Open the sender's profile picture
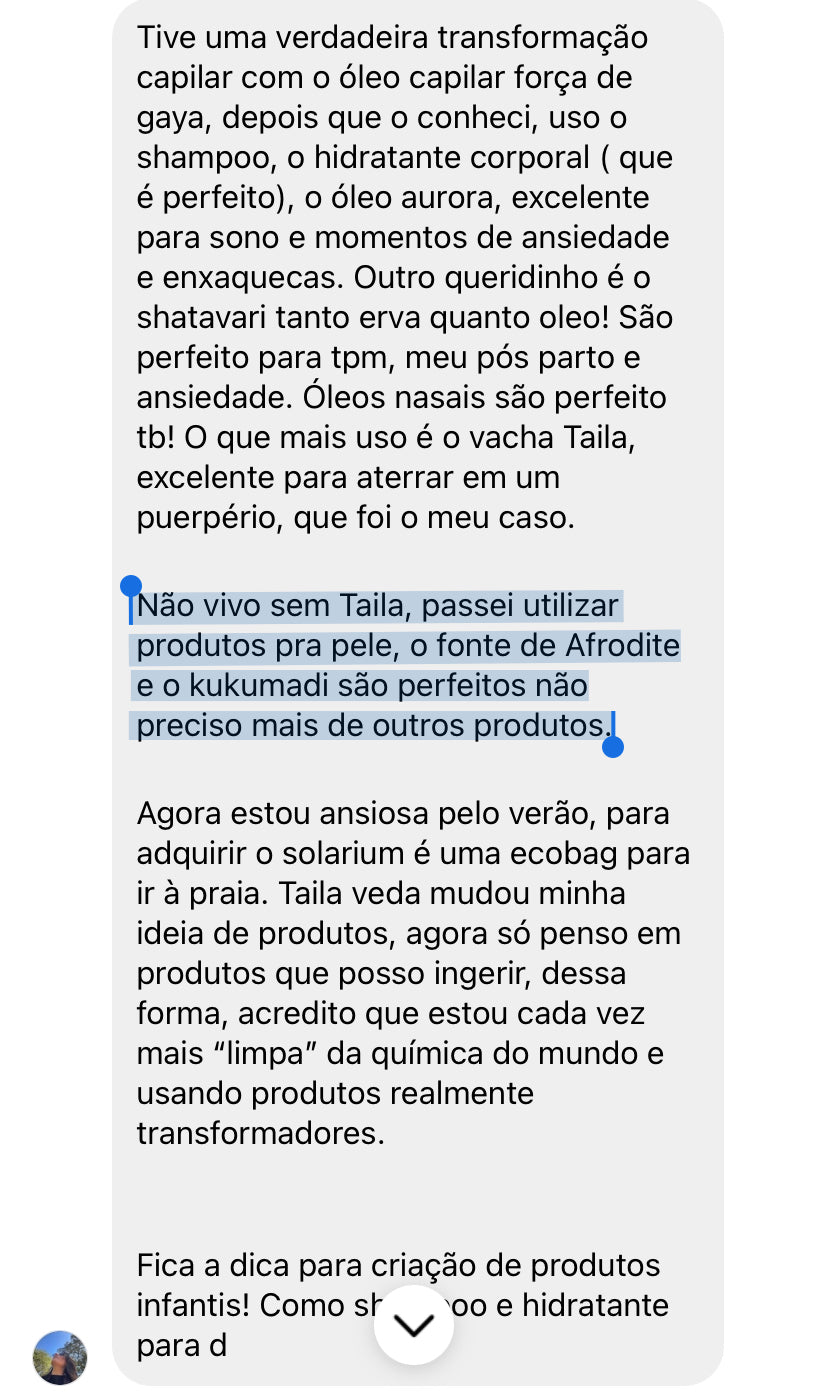828x1399 pixels. 60,1357
